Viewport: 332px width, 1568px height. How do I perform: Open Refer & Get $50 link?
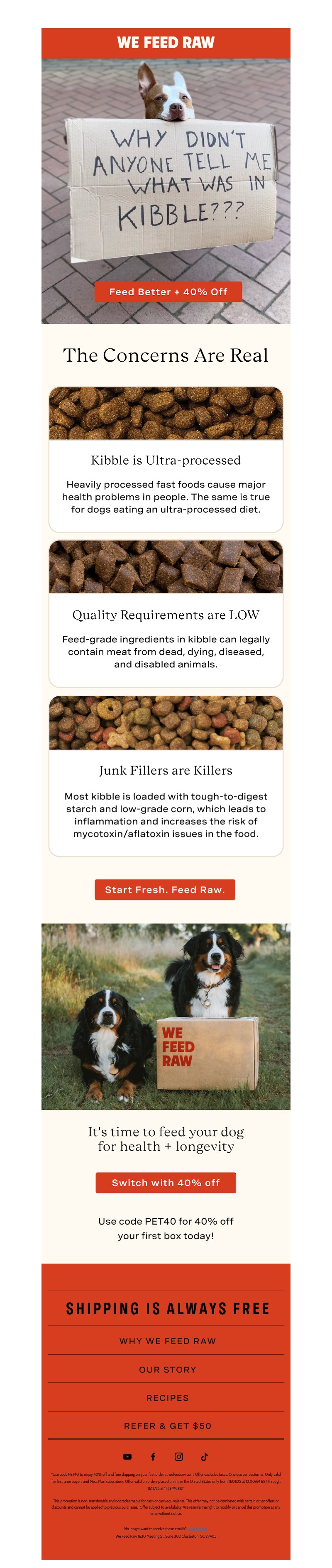tap(167, 1426)
